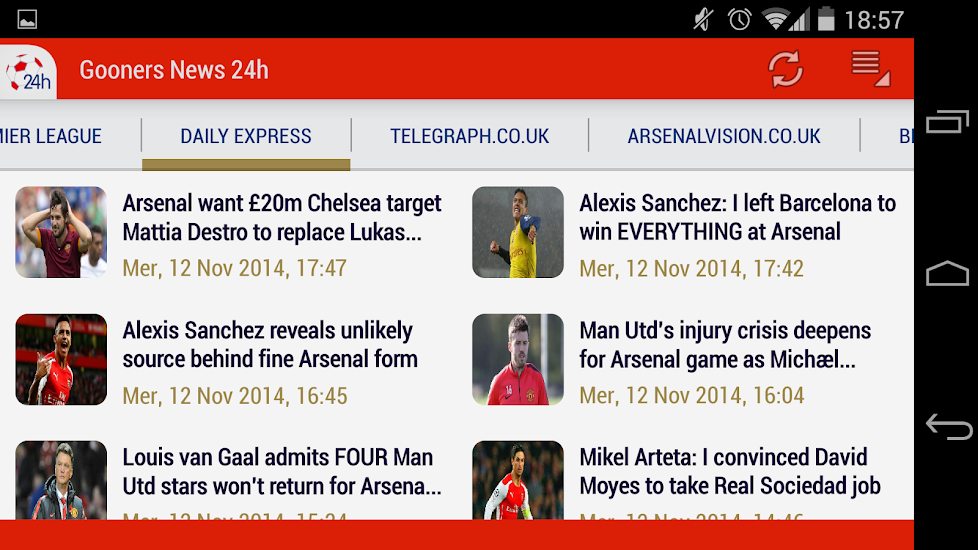Open the Mattia Destro transfer article

(x=281, y=218)
